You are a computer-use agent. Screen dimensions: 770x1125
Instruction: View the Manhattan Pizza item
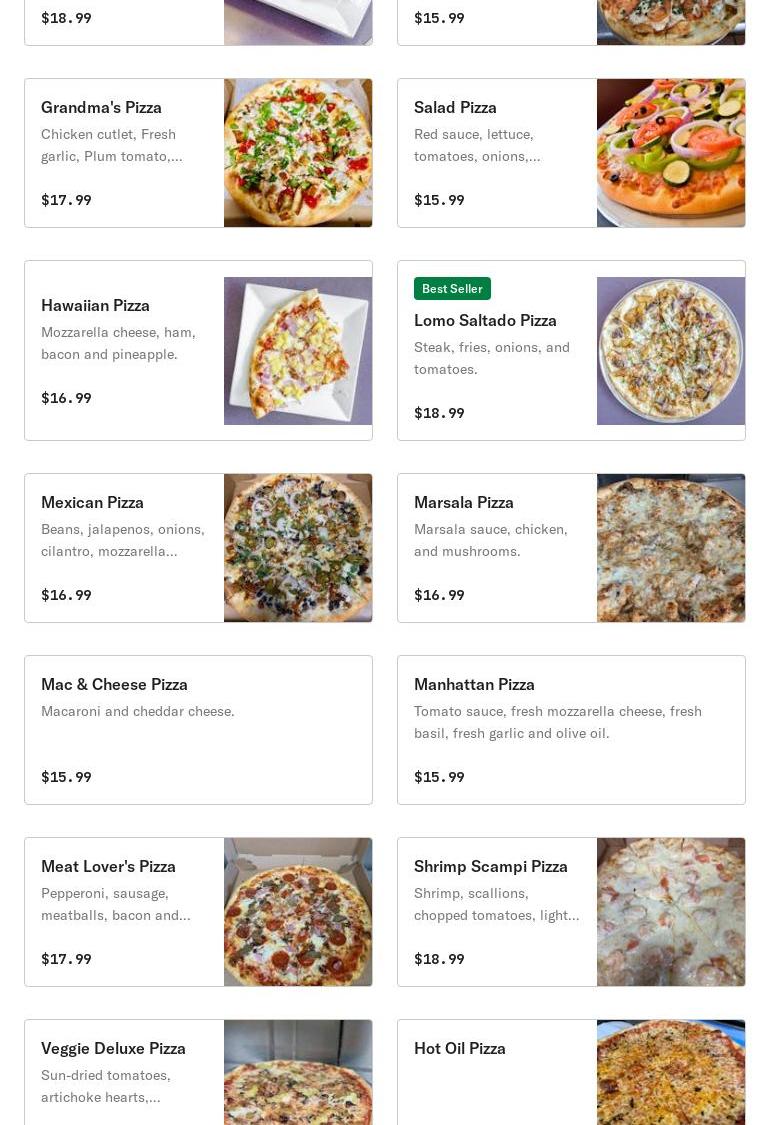pyautogui.click(x=571, y=730)
